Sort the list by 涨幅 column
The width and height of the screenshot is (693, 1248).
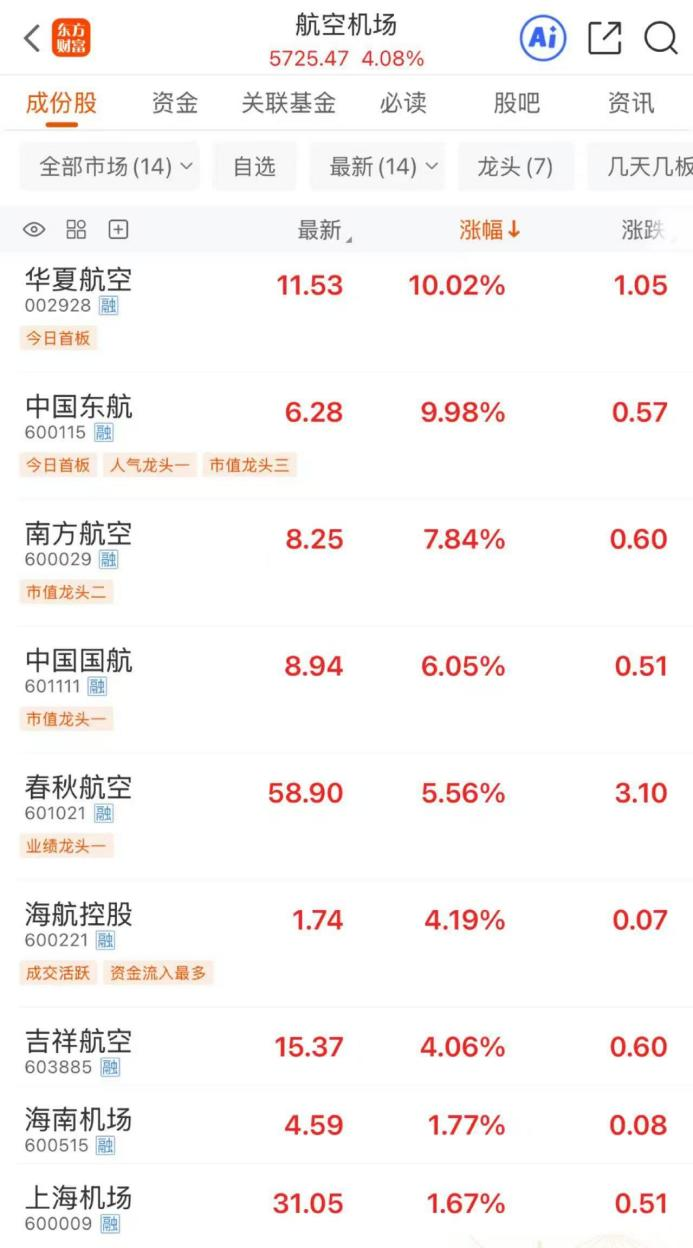489,230
